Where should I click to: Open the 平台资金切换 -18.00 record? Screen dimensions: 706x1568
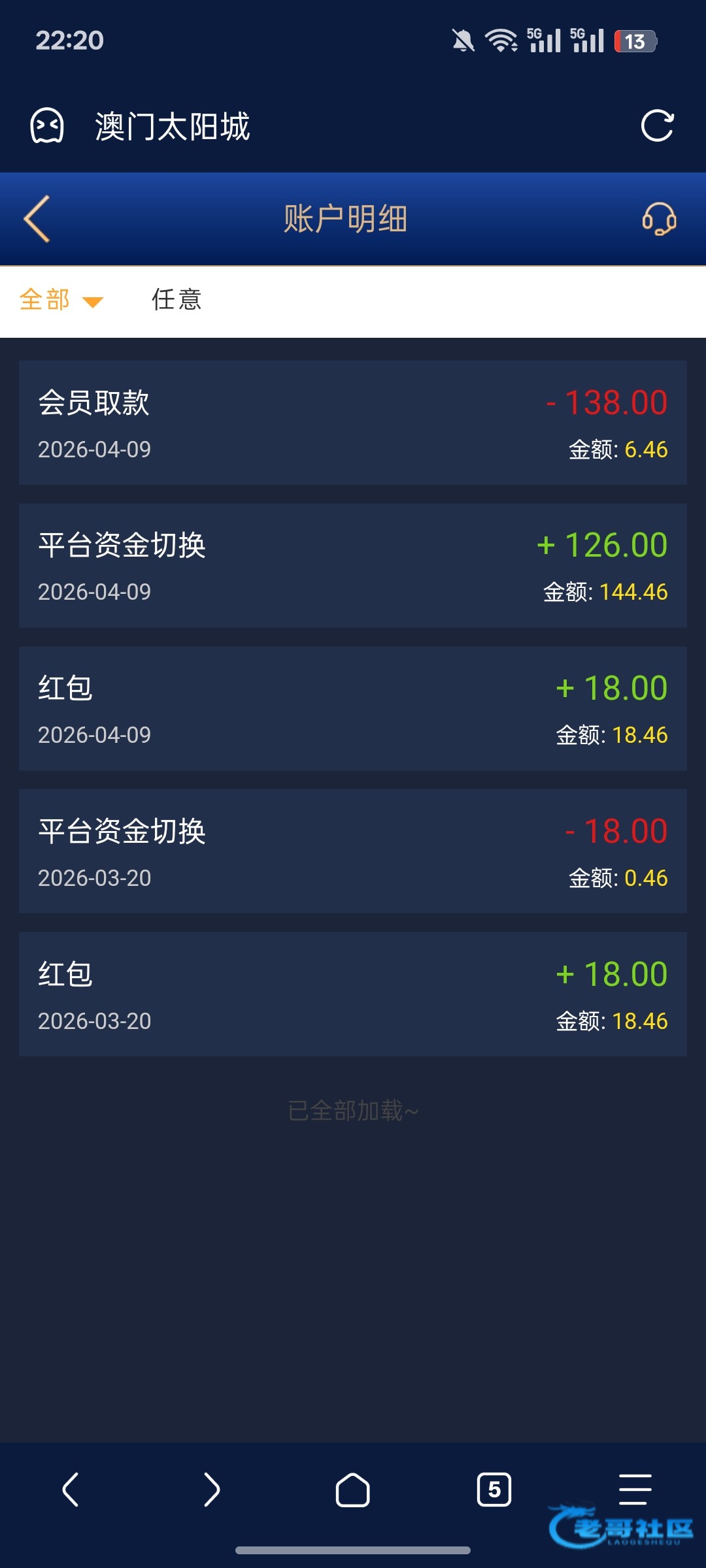click(x=353, y=851)
